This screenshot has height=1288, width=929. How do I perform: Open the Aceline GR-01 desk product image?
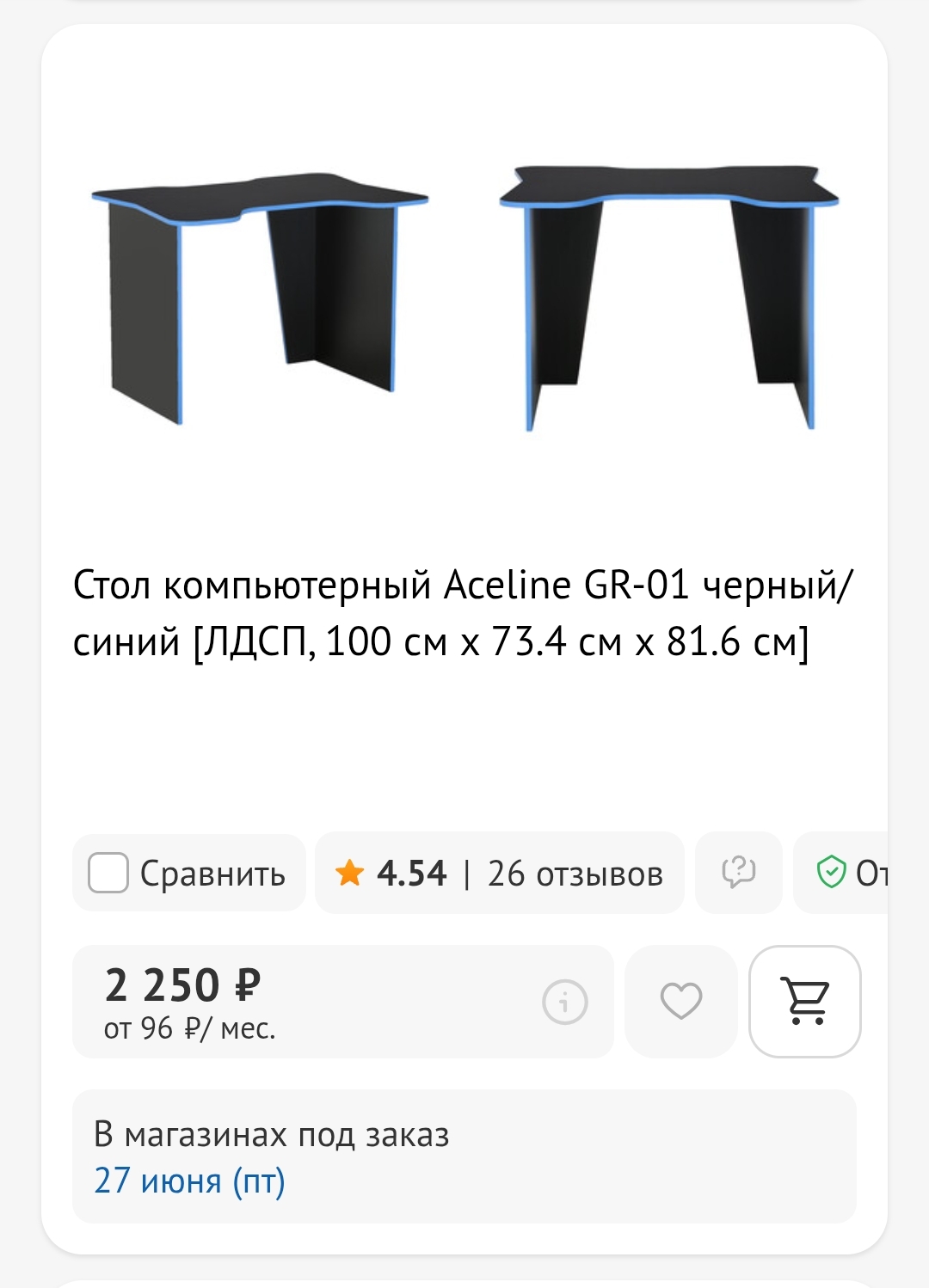(464, 297)
